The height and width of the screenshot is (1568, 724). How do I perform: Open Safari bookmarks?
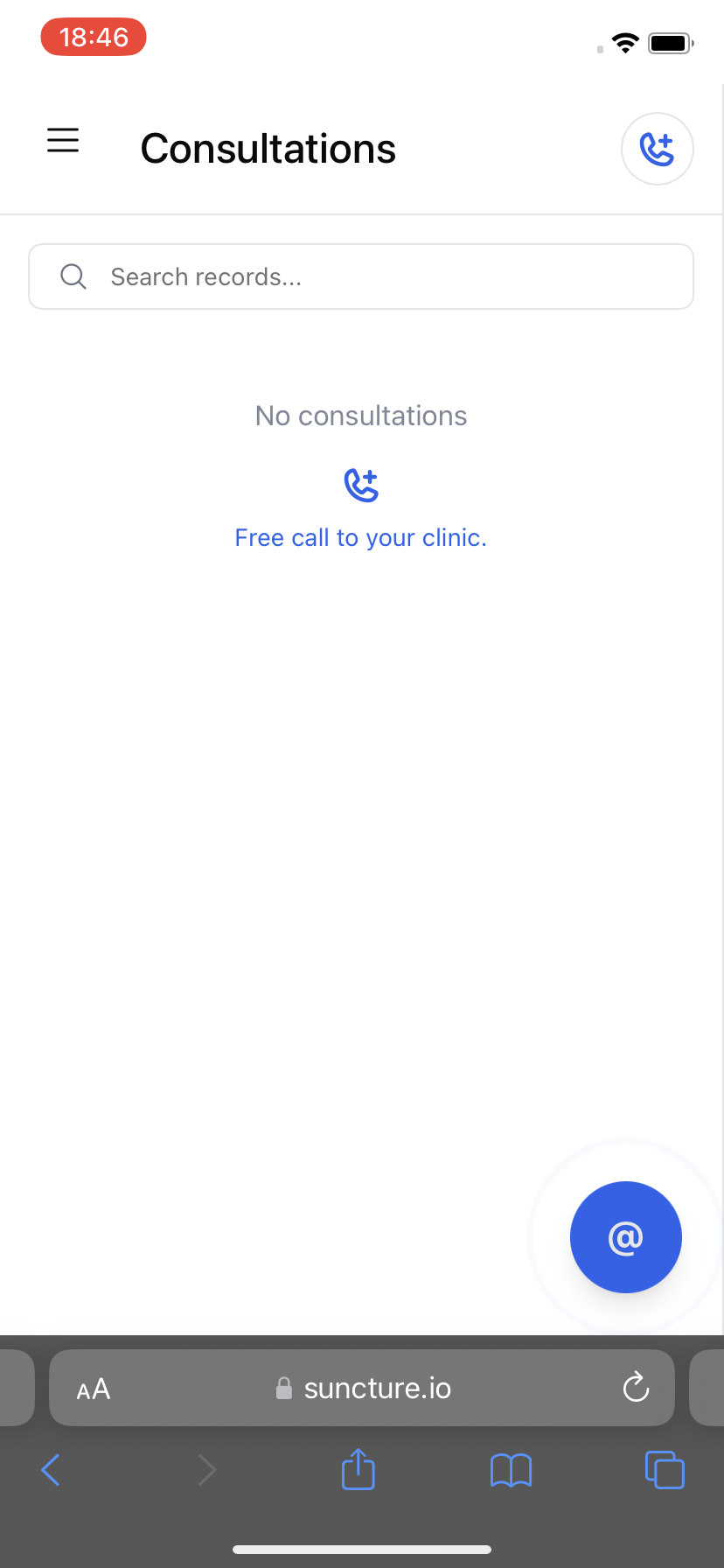pos(511,1470)
